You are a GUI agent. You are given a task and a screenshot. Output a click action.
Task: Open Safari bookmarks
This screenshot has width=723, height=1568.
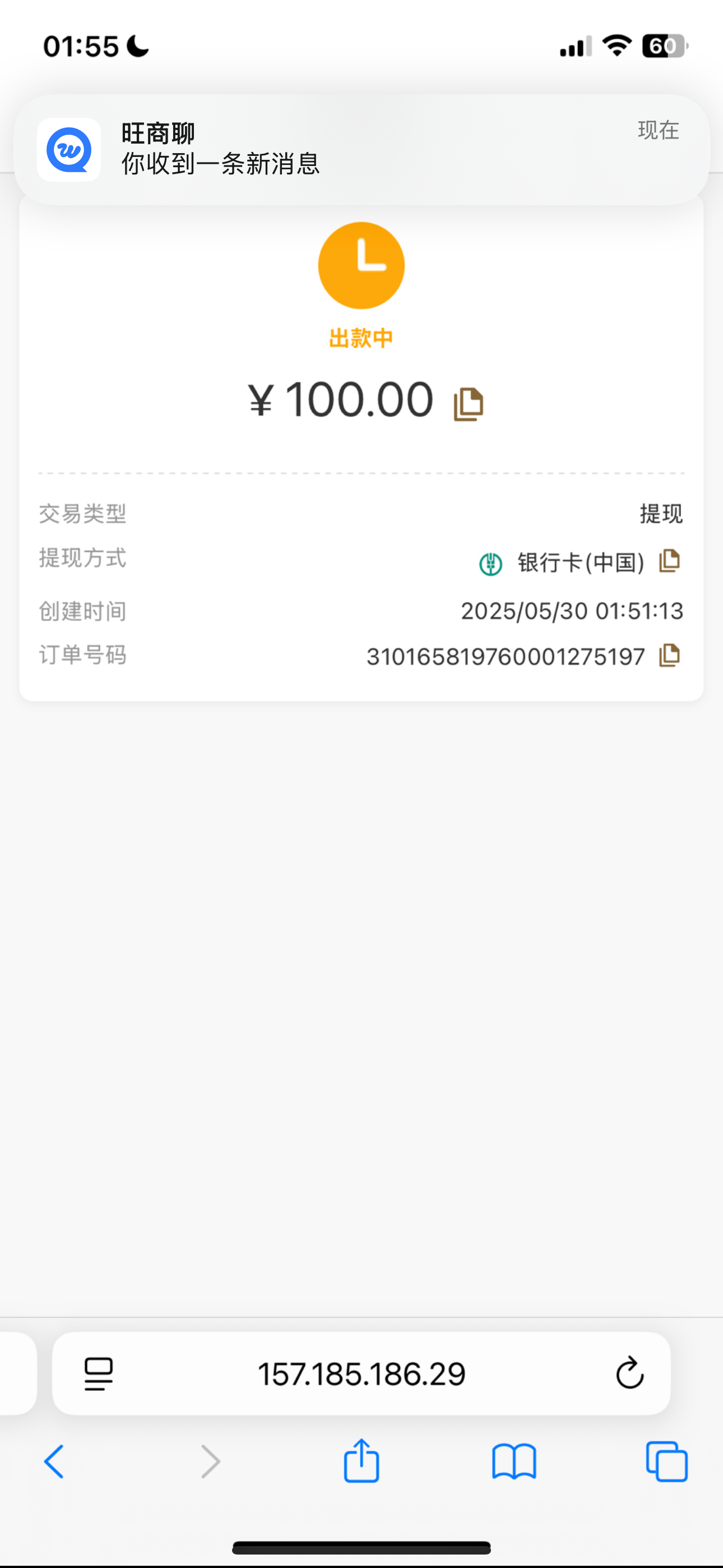(x=515, y=1461)
